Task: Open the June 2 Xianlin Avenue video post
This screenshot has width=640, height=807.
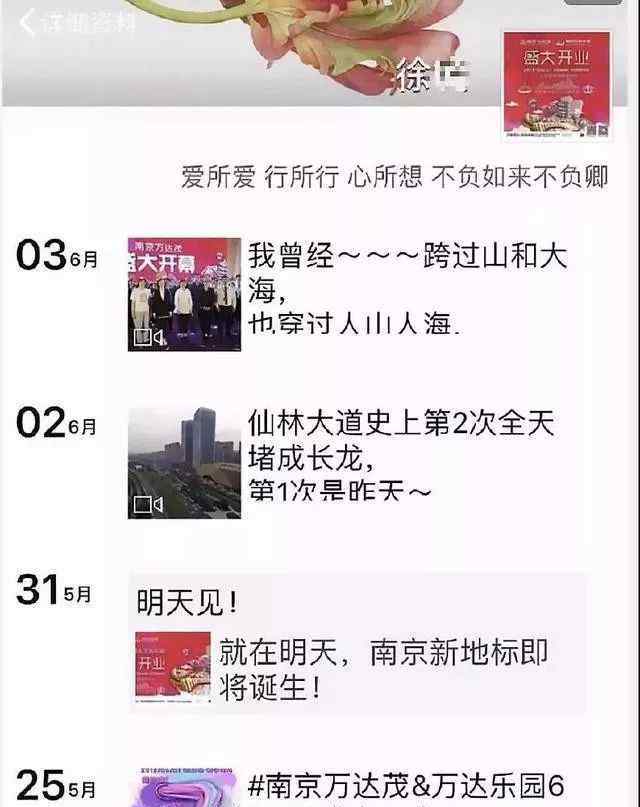Action: 184,462
